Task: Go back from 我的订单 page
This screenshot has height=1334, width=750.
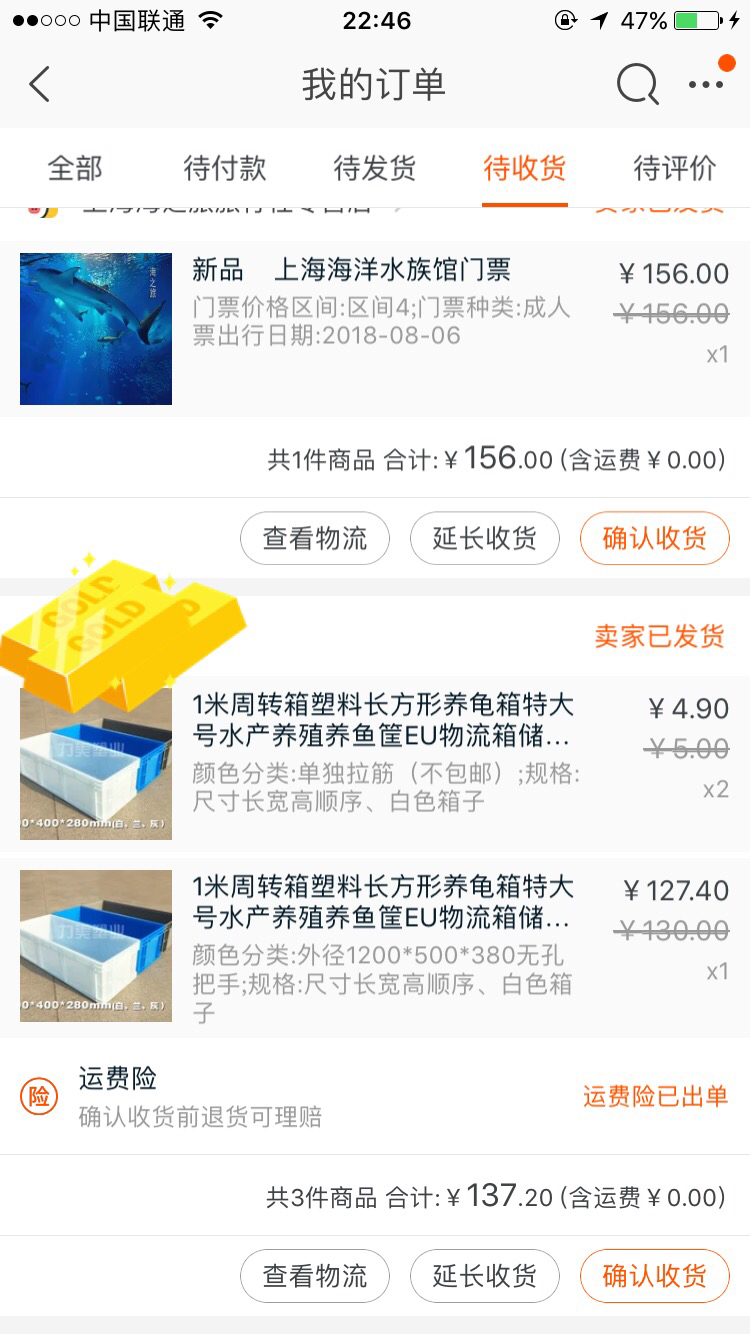Action: (x=40, y=85)
